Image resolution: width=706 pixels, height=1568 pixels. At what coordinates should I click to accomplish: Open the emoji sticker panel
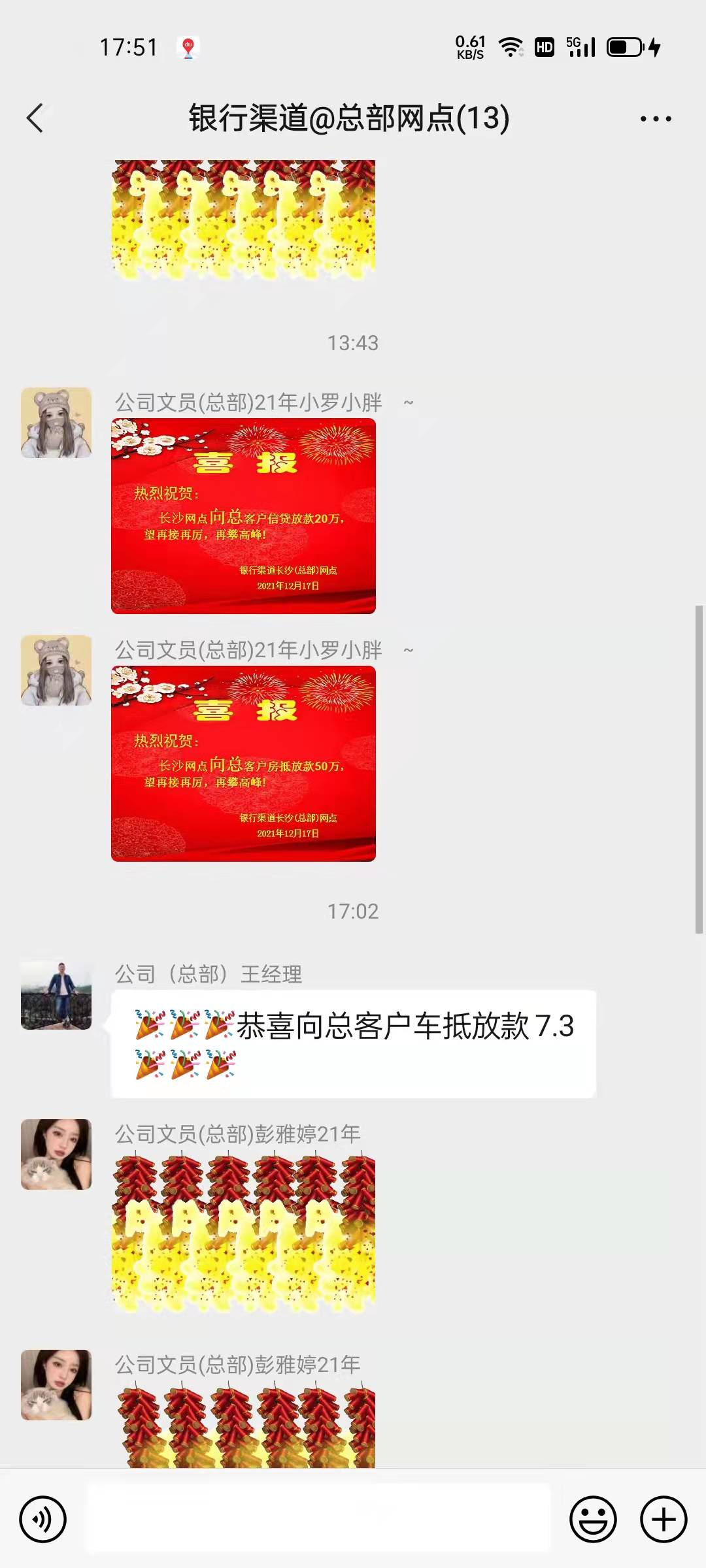593,1519
